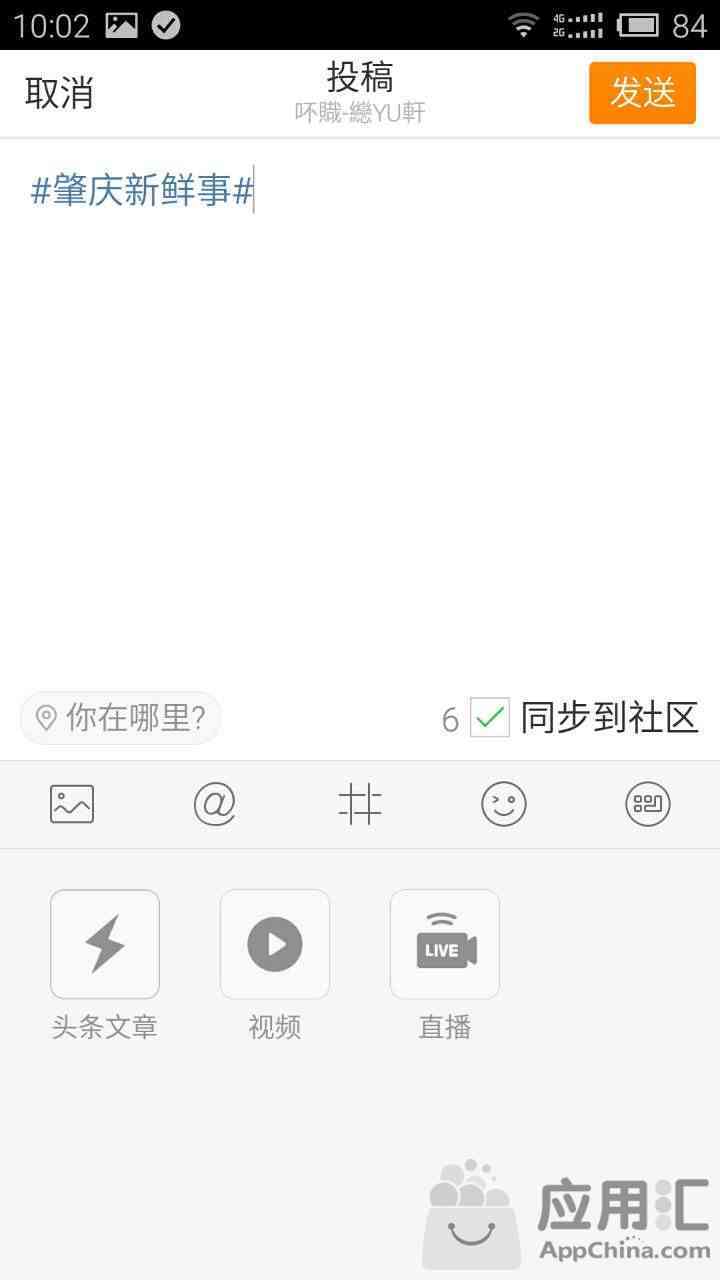Tap 取消 to cancel the post
This screenshot has width=720, height=1280.
click(x=59, y=93)
